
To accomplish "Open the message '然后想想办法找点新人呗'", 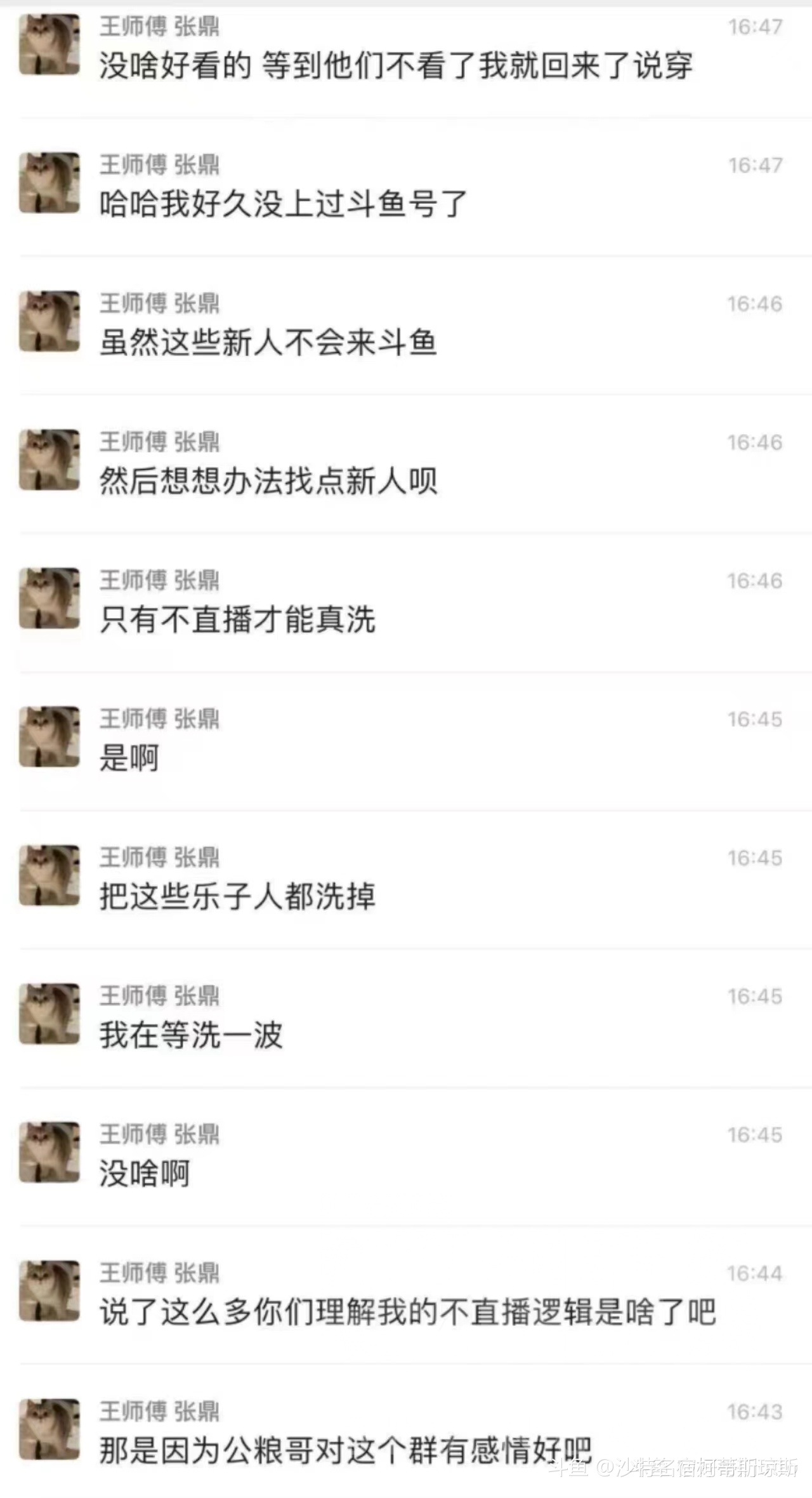I will [268, 481].
